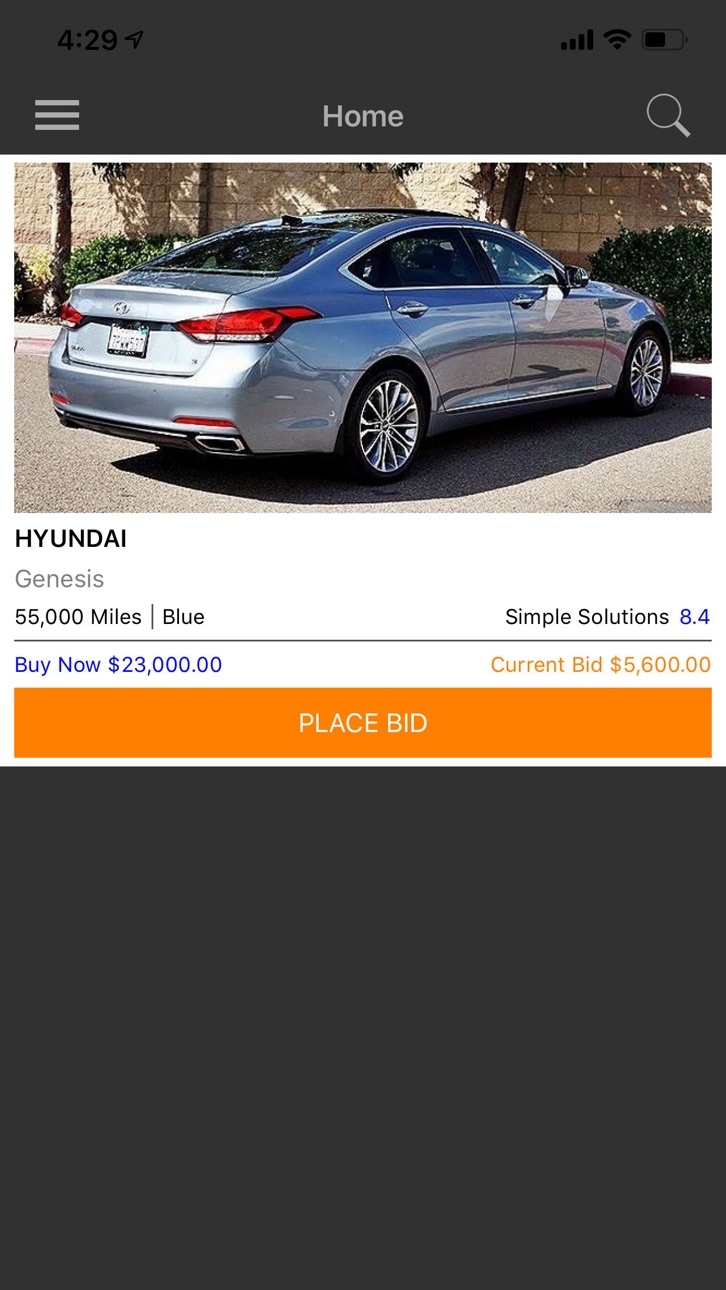The height and width of the screenshot is (1290, 726).
Task: Open the search magnifier
Action: (x=668, y=116)
